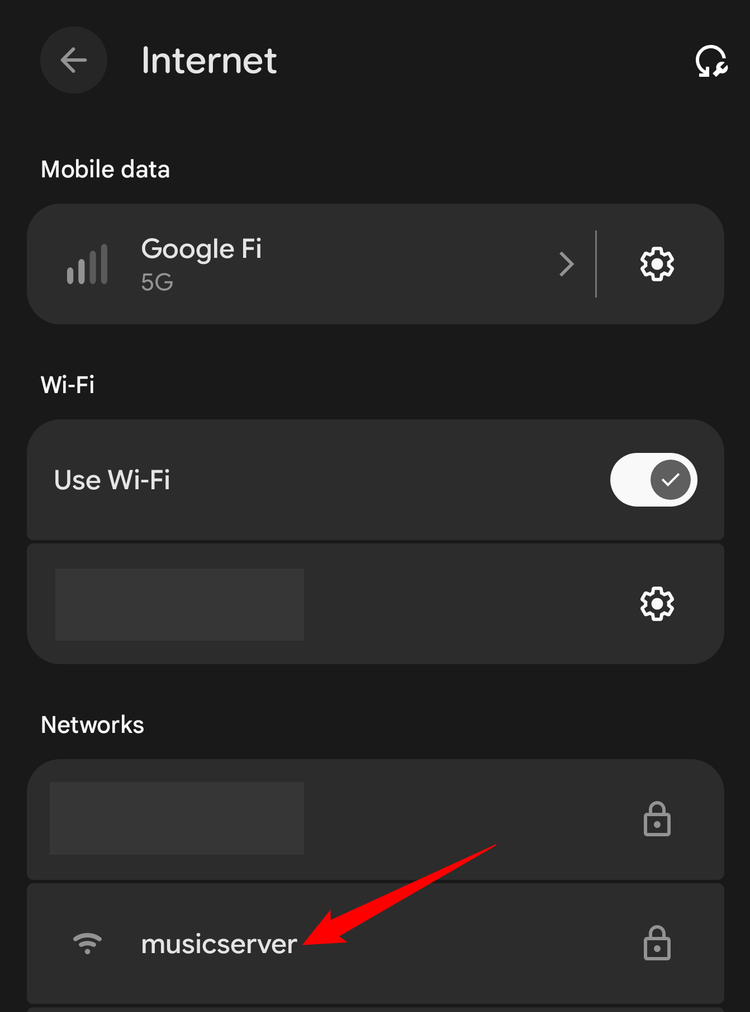Screen dimensions: 750x1012
Task: Click the lock icon next to musicserver
Action: [657, 943]
